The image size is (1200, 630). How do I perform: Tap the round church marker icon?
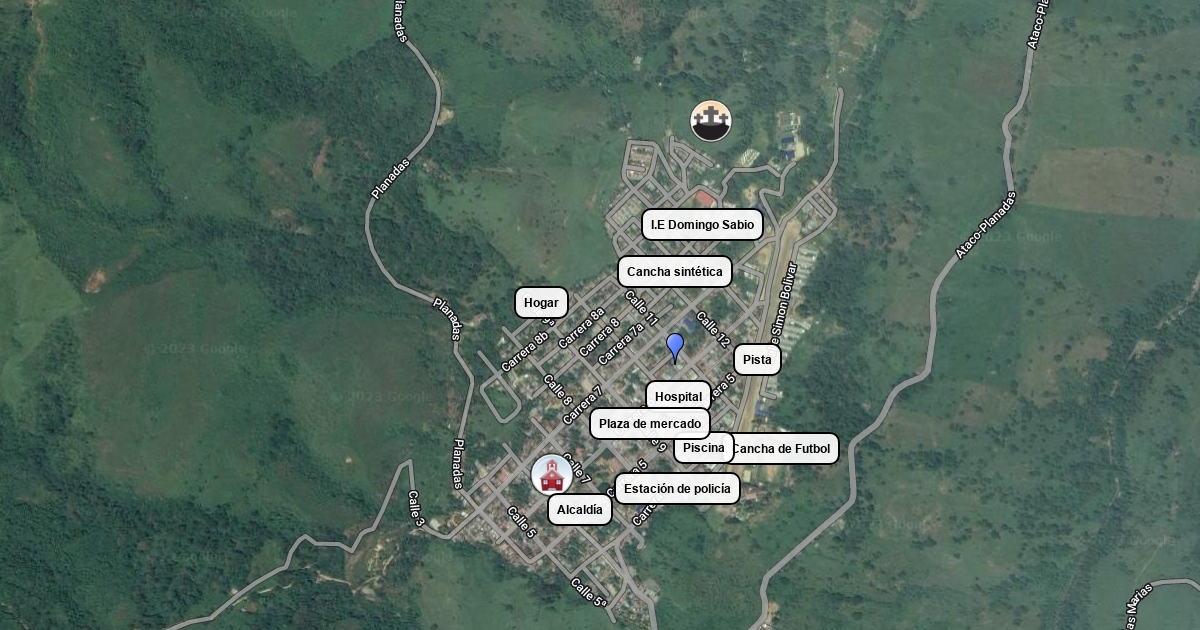tap(711, 121)
